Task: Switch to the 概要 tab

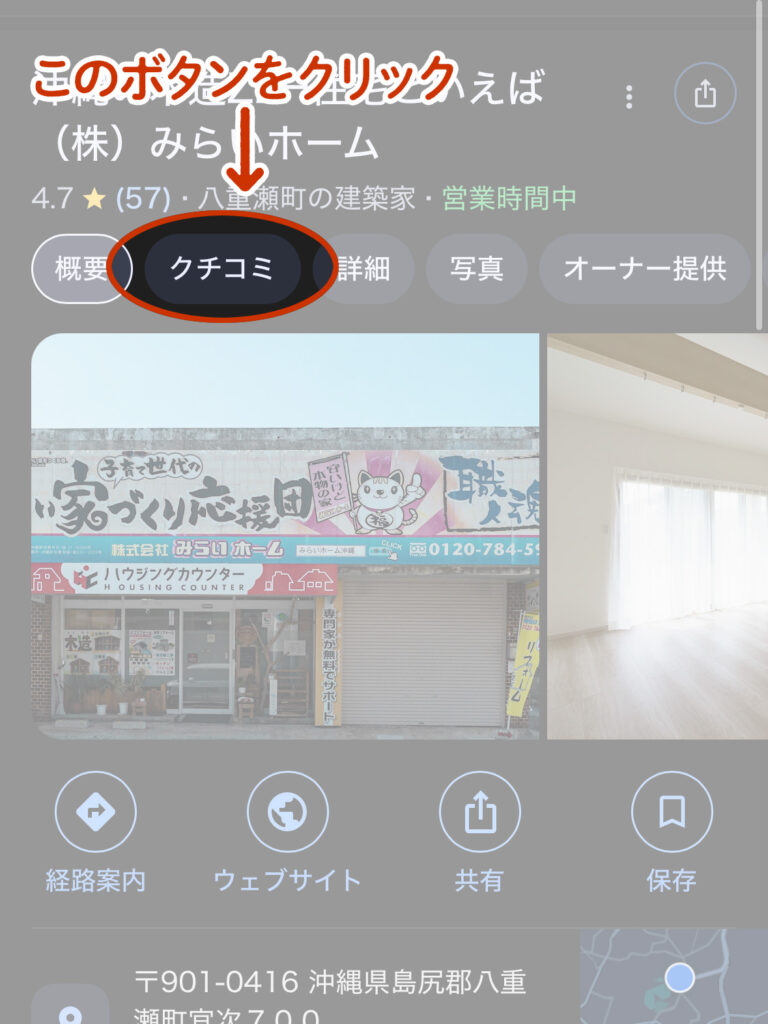Action: 80,269
